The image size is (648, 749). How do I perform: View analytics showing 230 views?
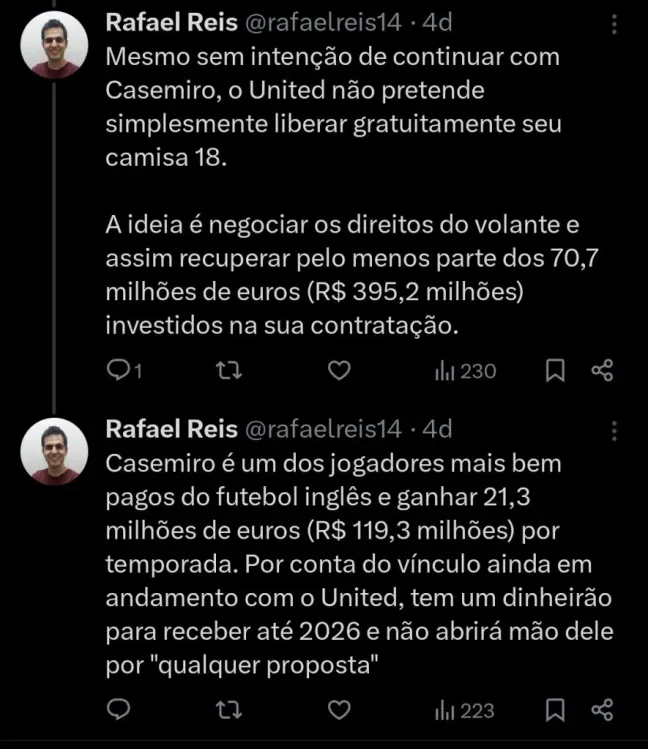(x=465, y=371)
